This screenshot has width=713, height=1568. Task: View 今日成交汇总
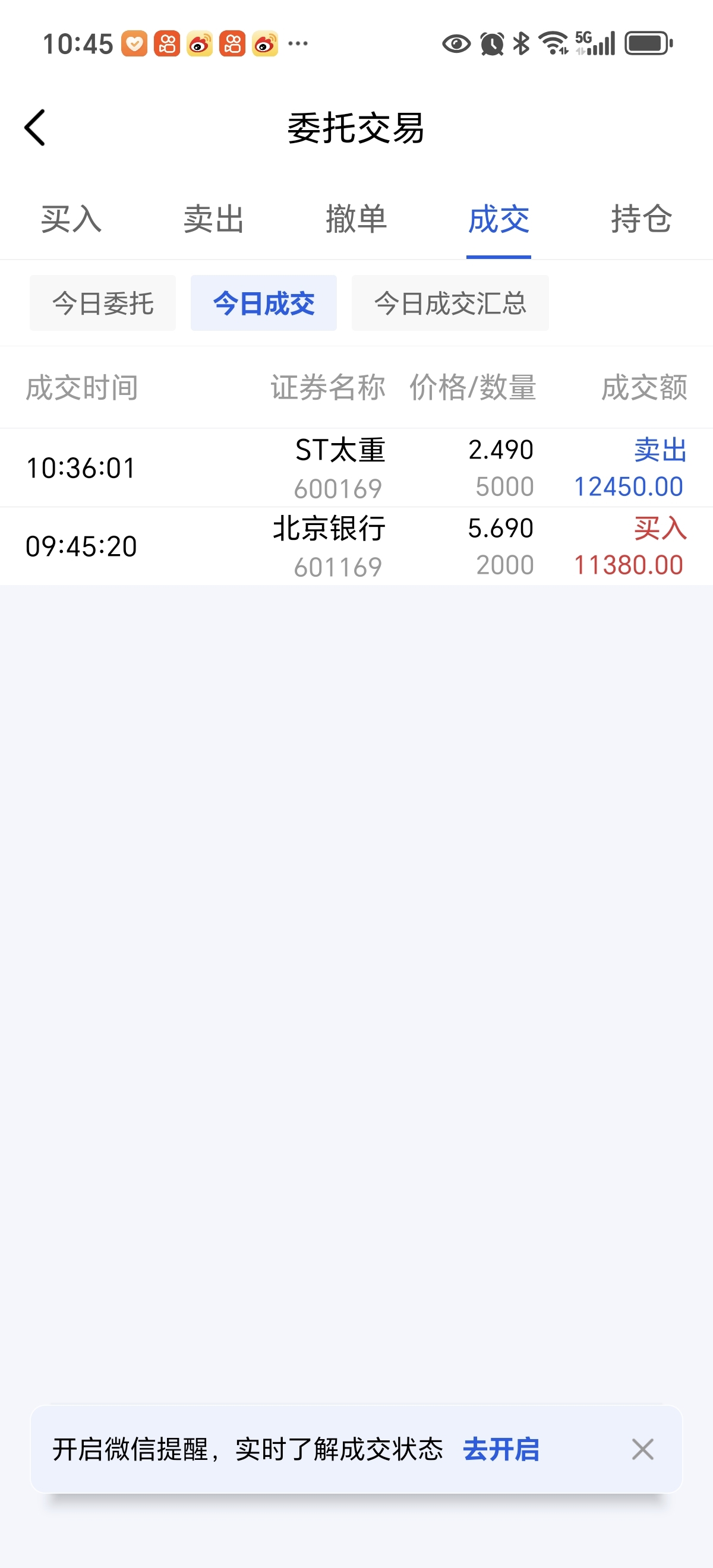pos(450,303)
